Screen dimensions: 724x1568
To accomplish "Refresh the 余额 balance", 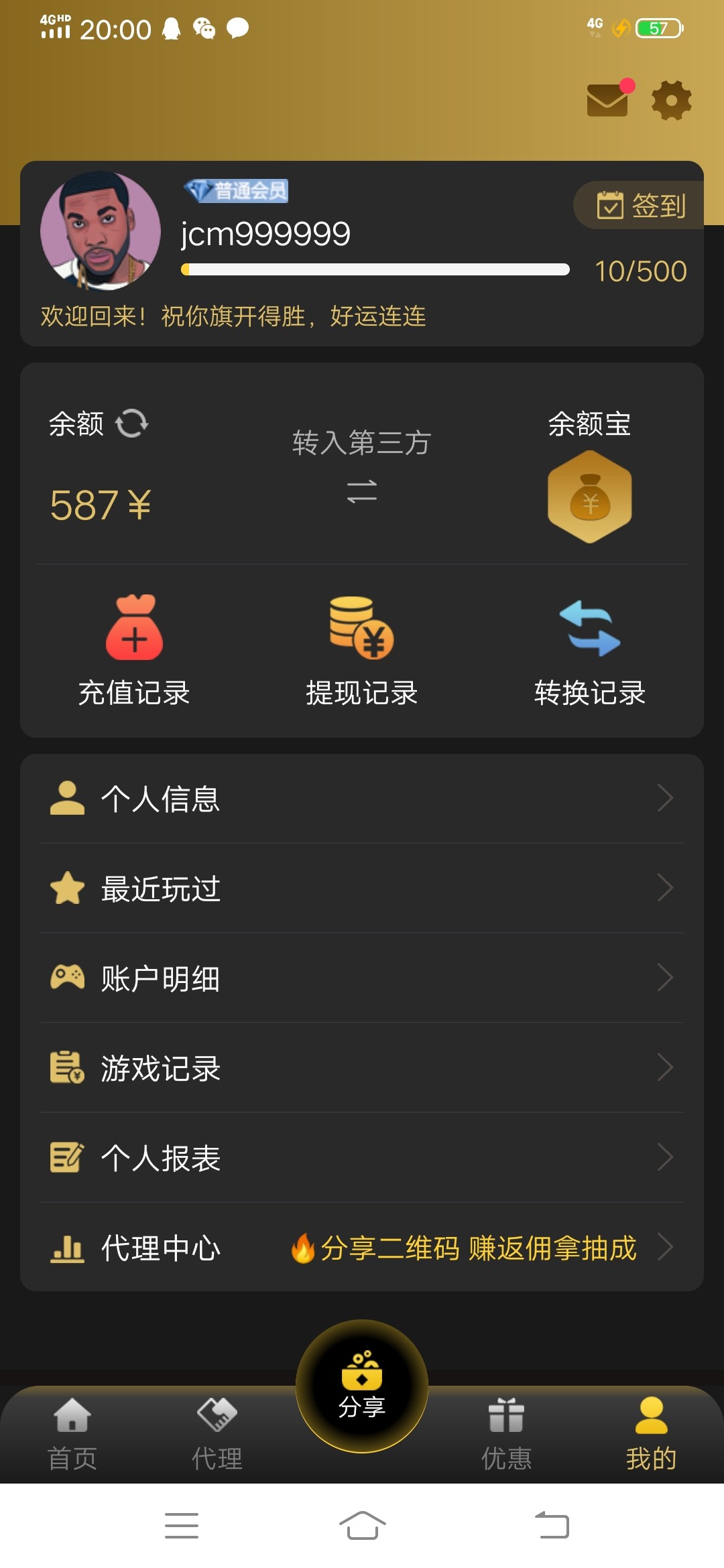I will (x=131, y=423).
